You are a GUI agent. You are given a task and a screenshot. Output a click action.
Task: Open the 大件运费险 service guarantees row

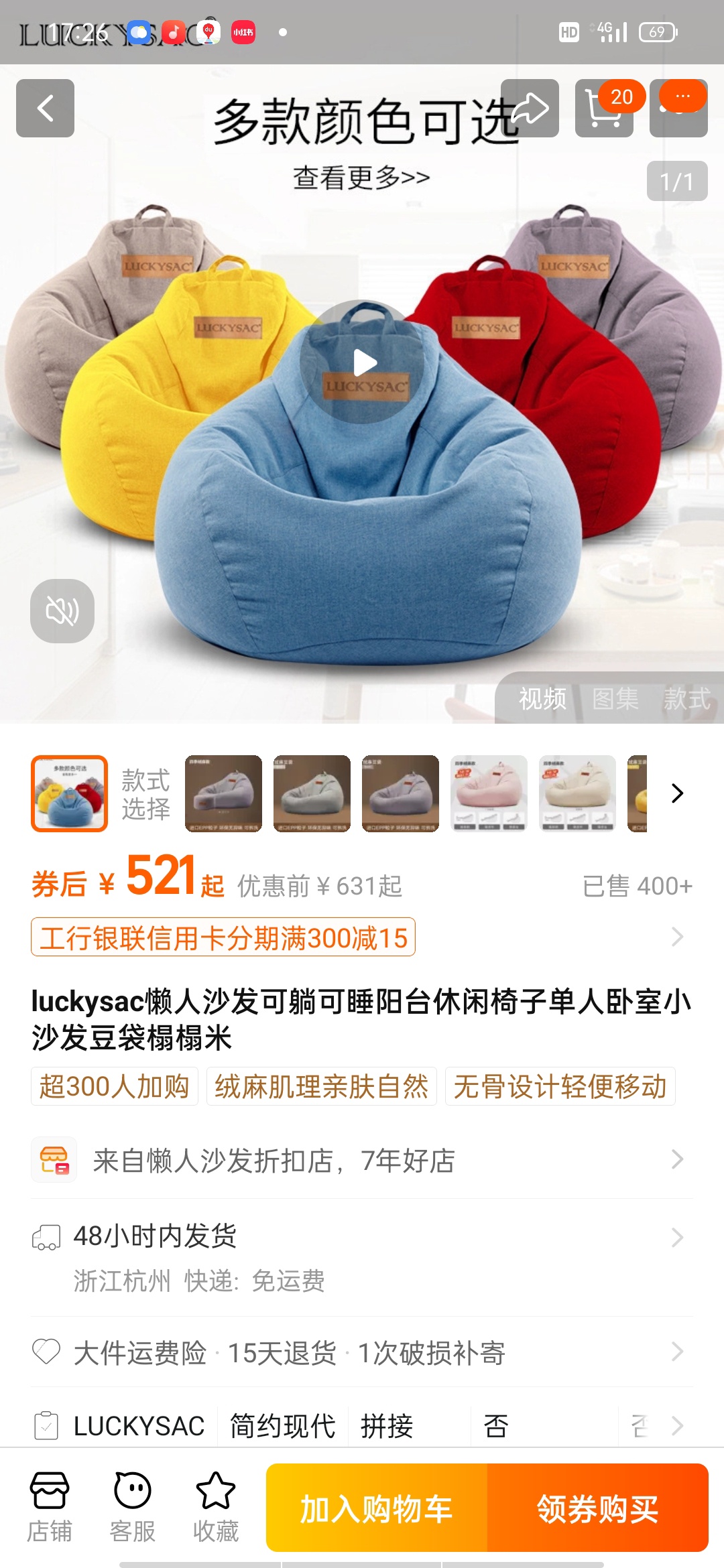362,1352
